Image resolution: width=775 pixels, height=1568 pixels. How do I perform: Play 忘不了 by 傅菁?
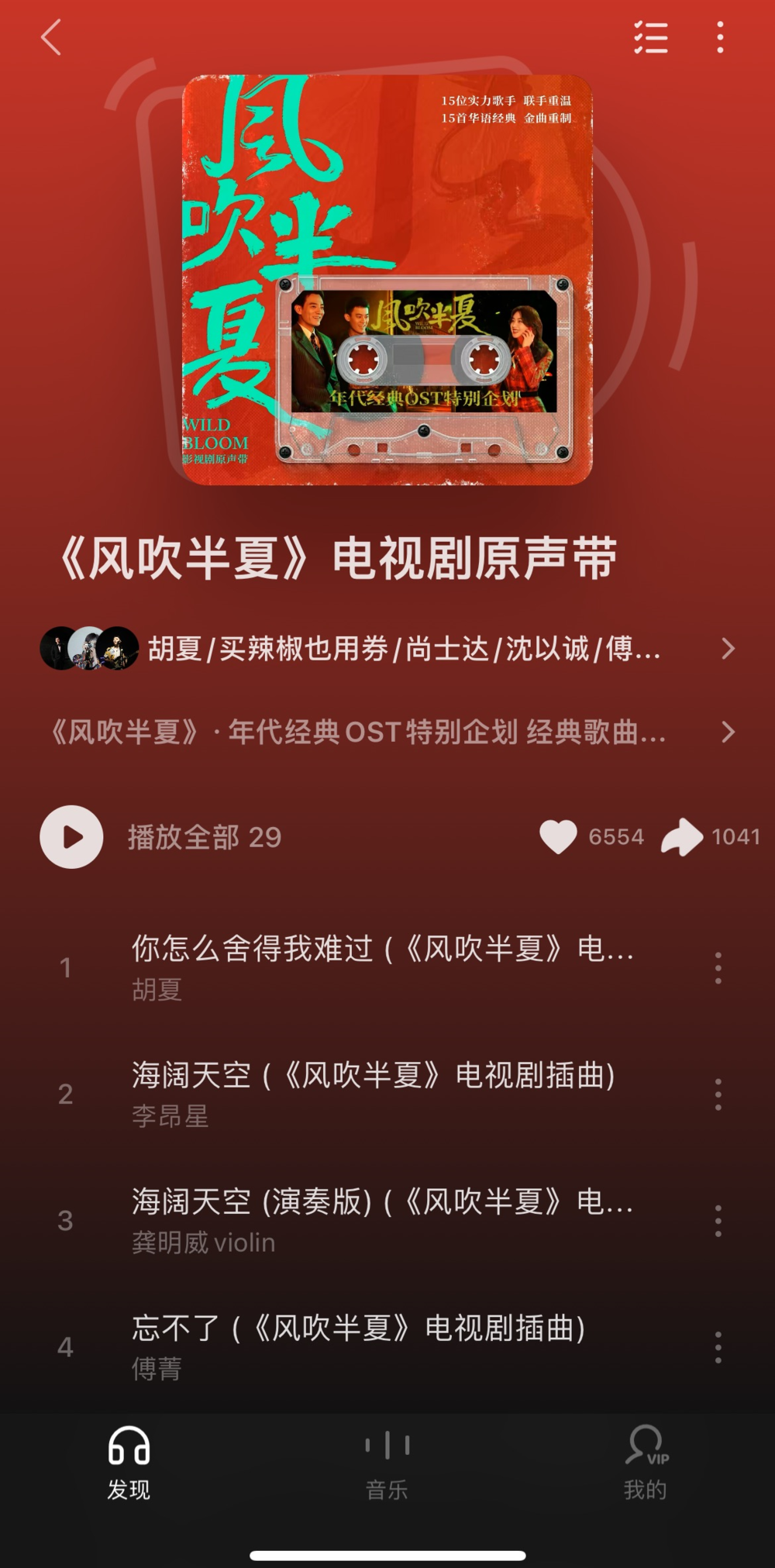356,1346
